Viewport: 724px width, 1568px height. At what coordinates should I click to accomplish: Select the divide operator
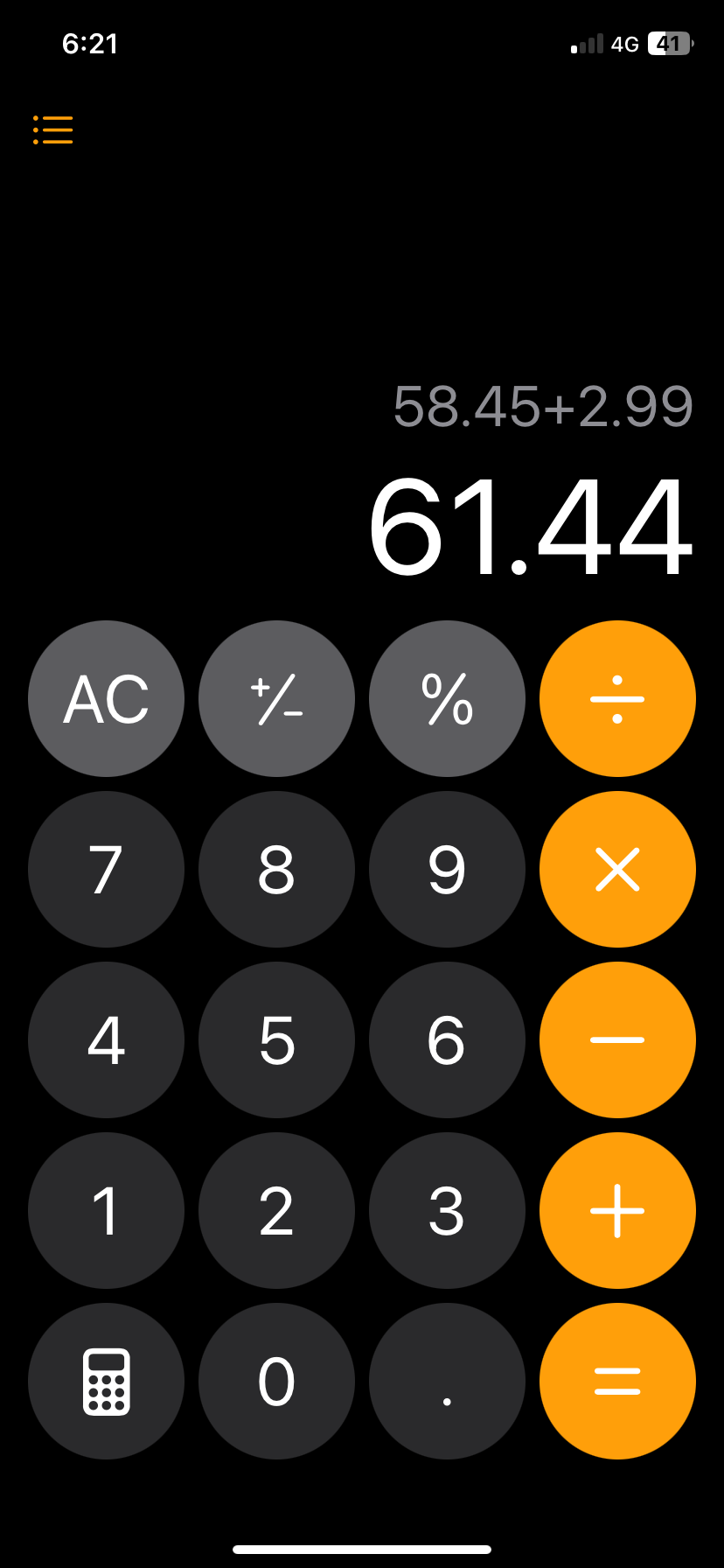point(617,698)
